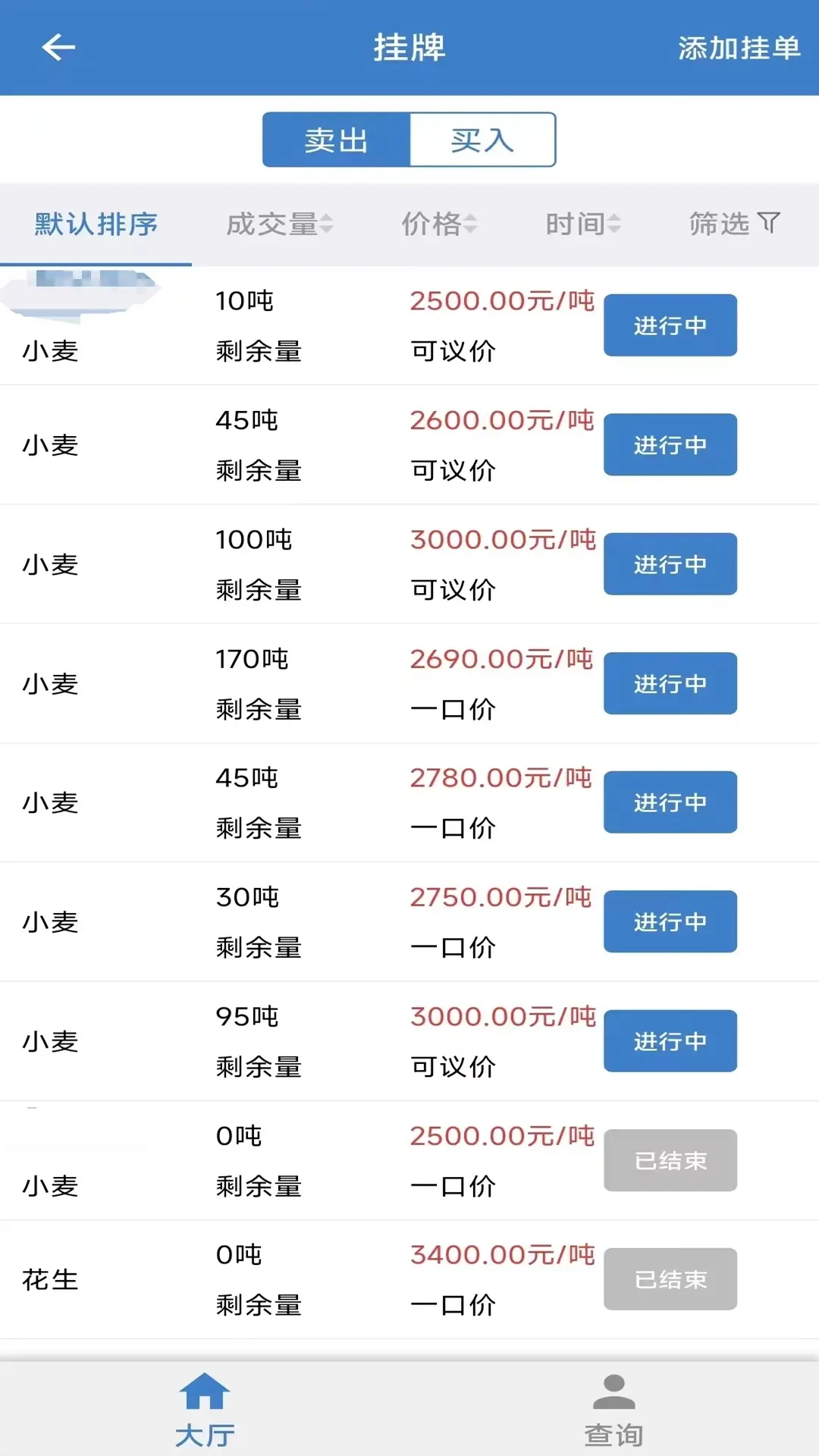Switch to the 买入 segment

(x=482, y=140)
